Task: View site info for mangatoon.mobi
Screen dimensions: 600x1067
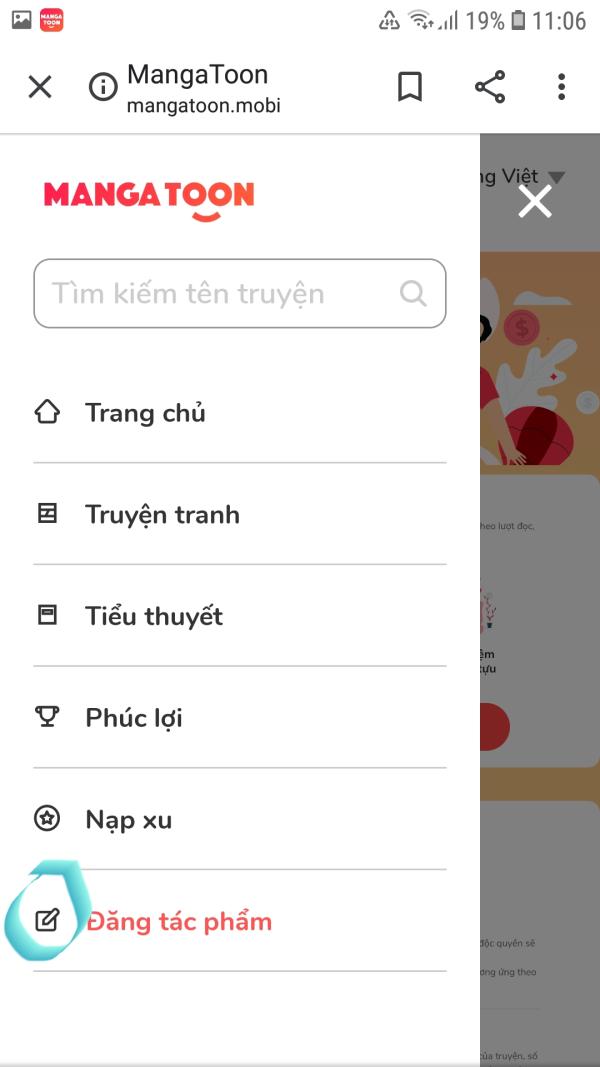Action: (103, 87)
